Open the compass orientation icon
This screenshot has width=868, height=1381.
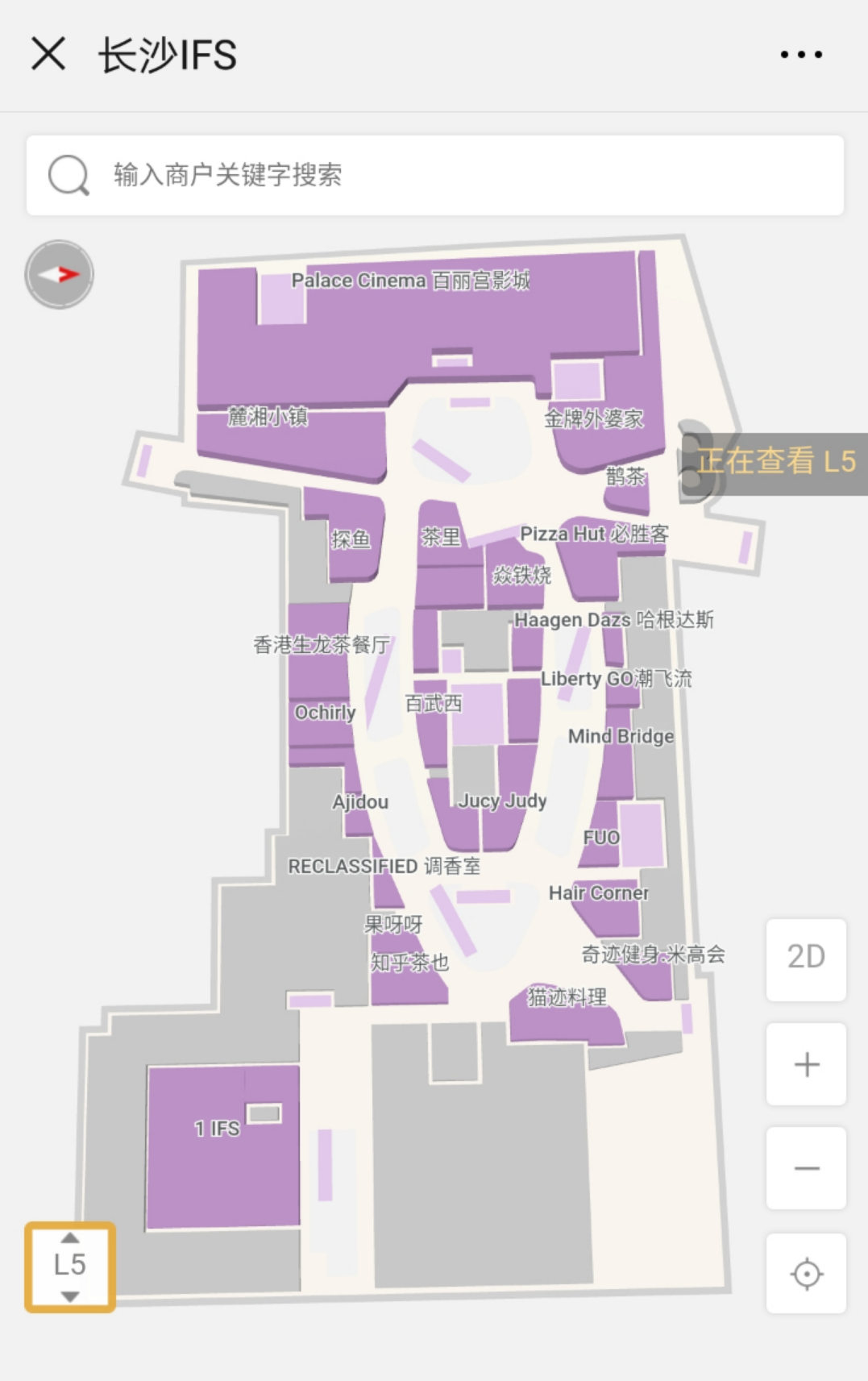[60, 273]
